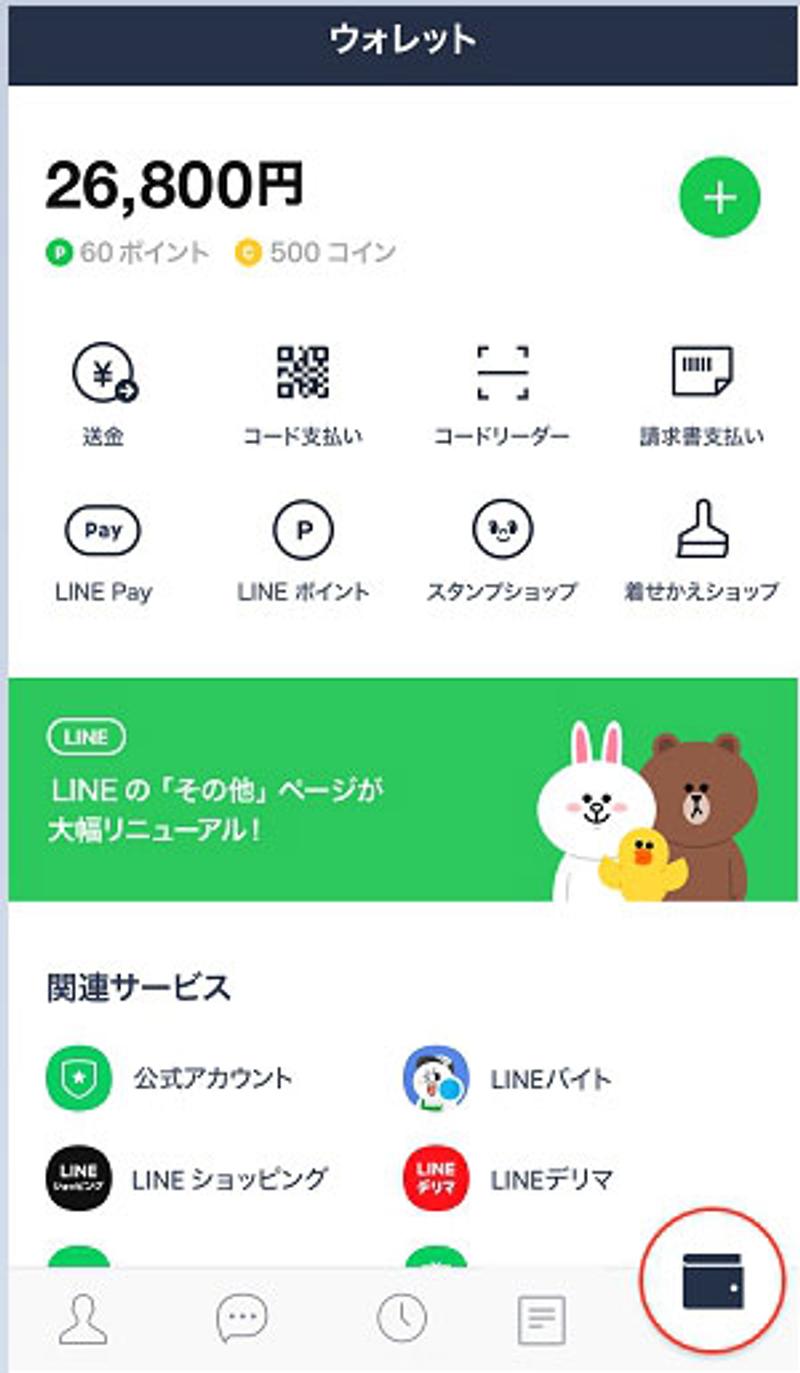
Task: Open LINE ポイント
Action: 303,550
